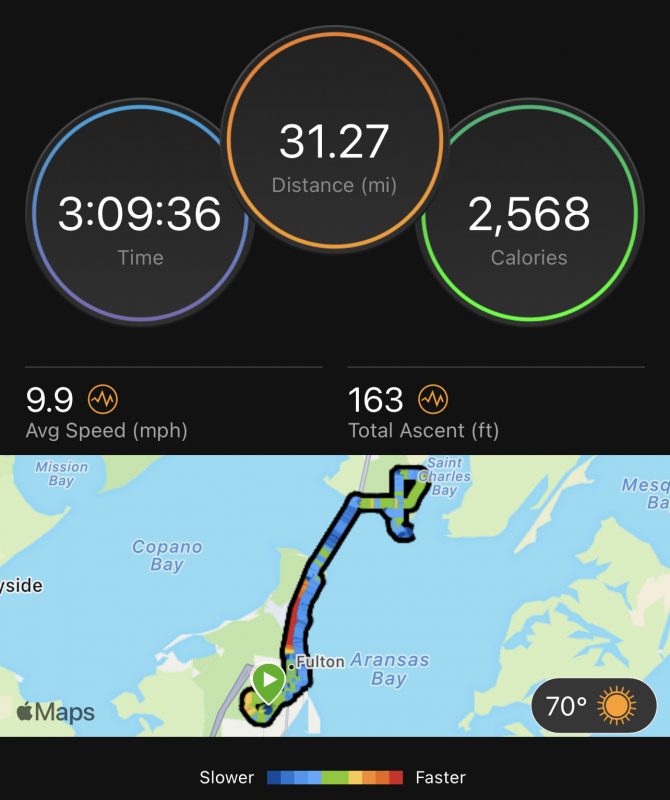This screenshot has height=800, width=670.
Task: Open the chart icon beside Total Ascent
Action: point(433,400)
